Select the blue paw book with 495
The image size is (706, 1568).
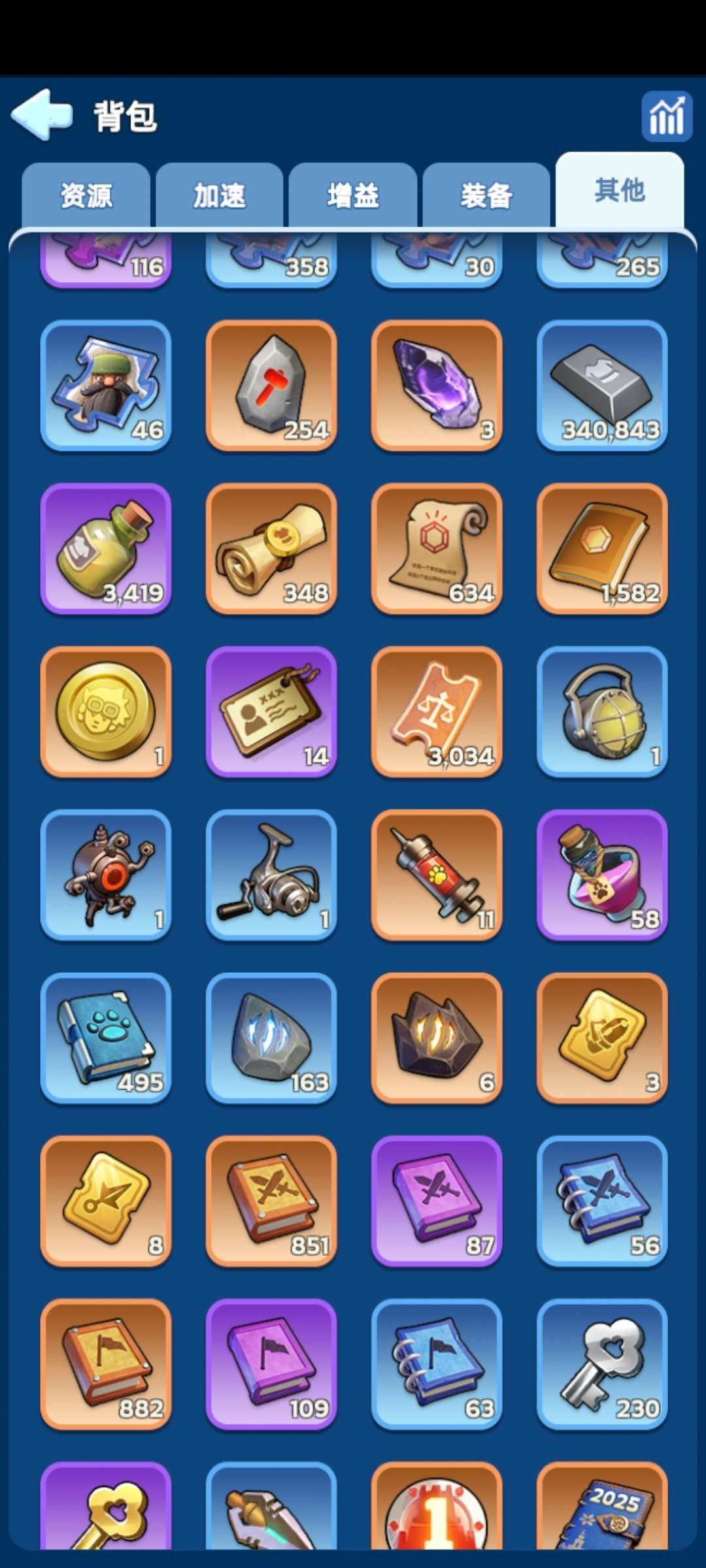tap(106, 1038)
